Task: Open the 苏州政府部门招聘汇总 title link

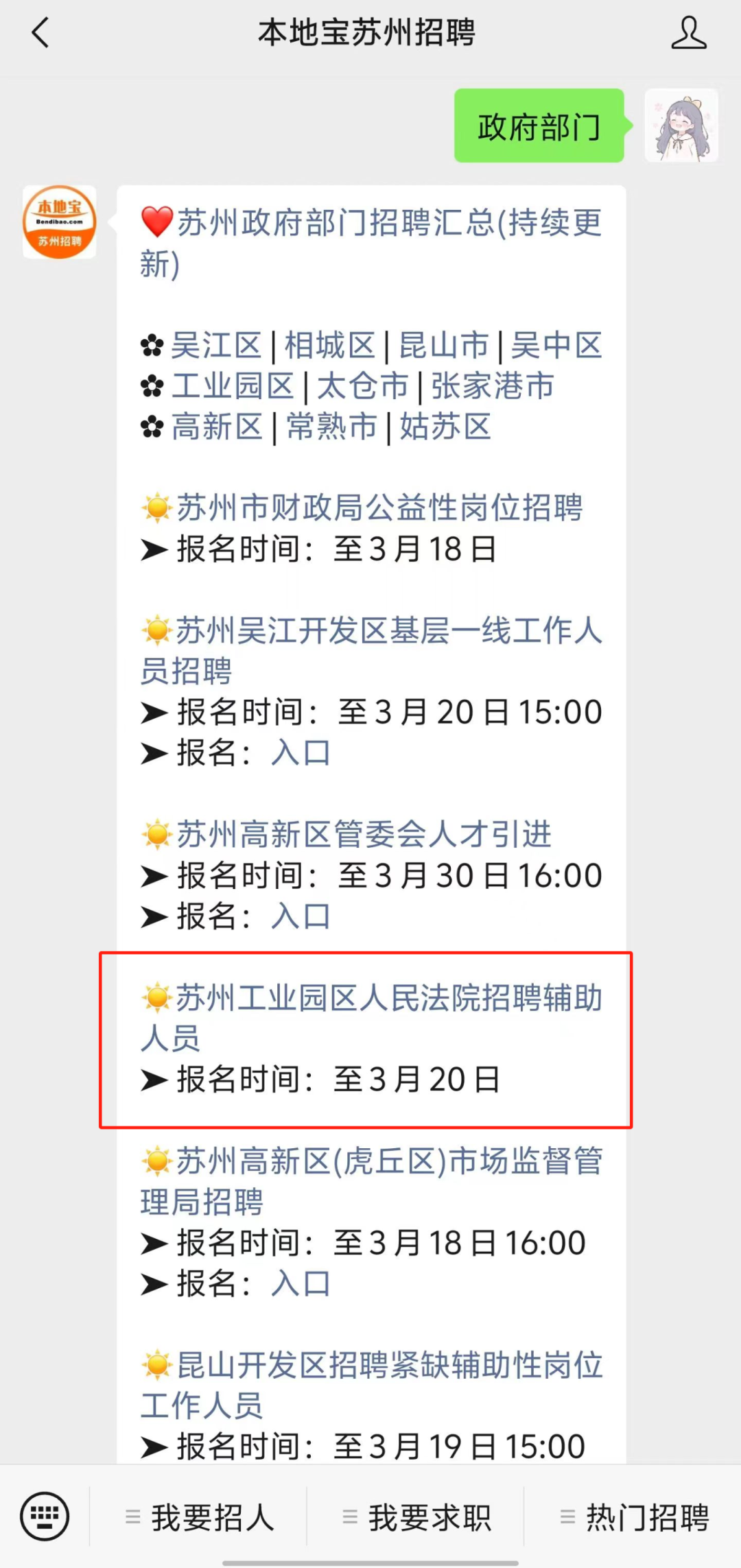Action: pyautogui.click(x=371, y=243)
